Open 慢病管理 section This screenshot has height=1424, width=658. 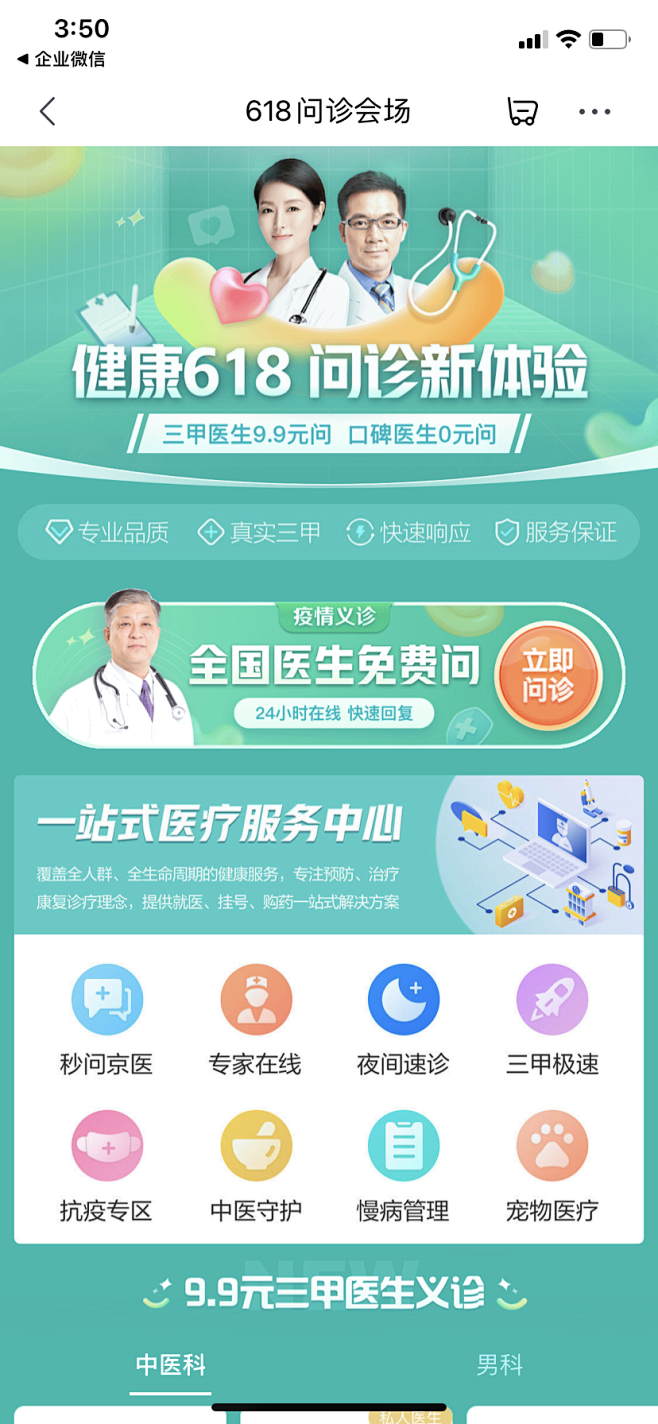click(403, 1166)
